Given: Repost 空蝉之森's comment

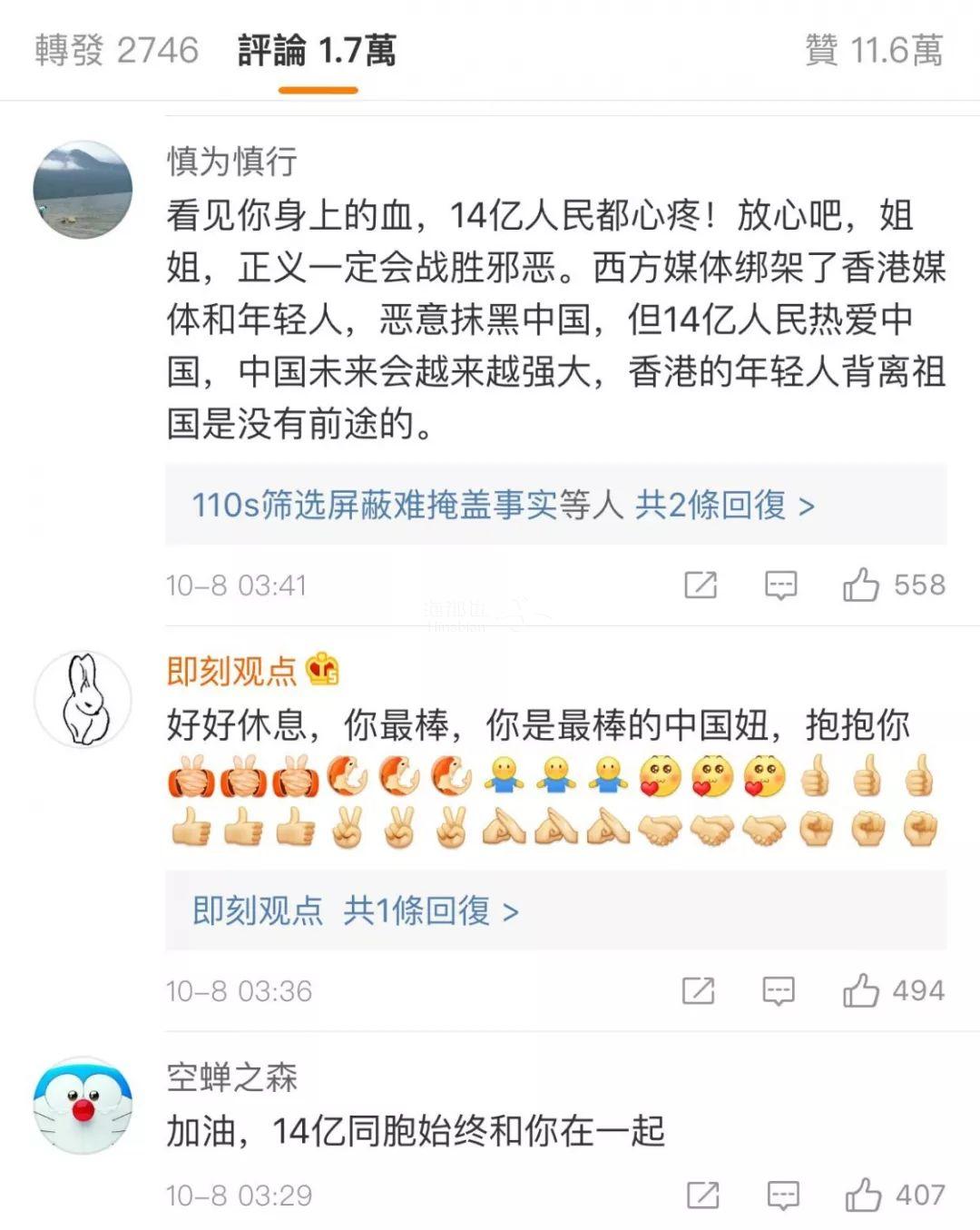Looking at the screenshot, I should point(702,1195).
